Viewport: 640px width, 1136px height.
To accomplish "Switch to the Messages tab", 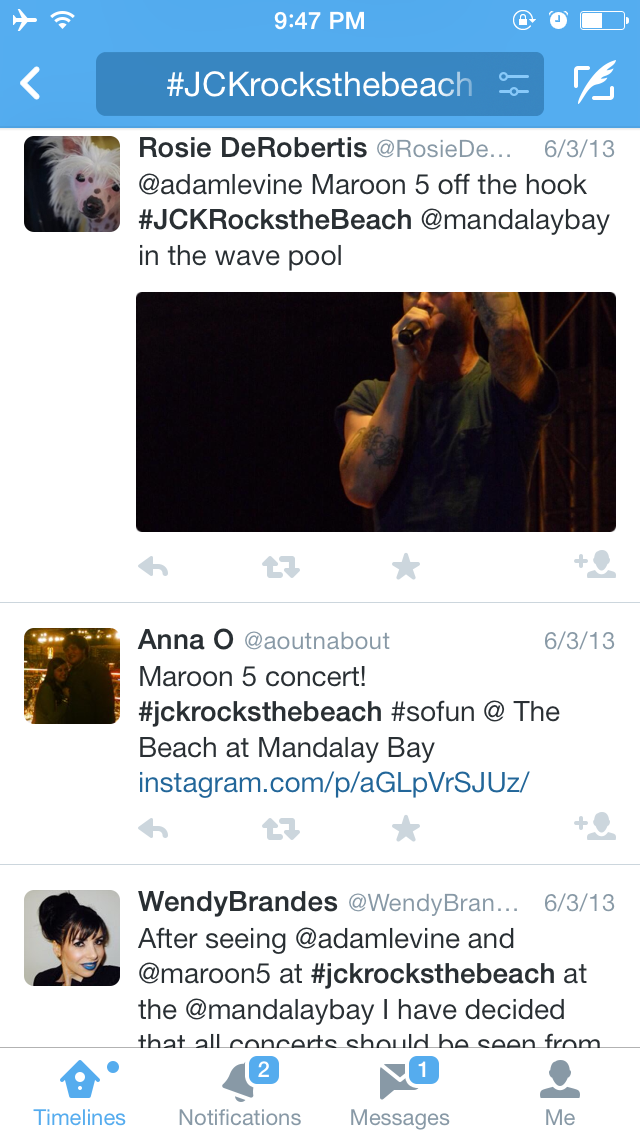I will (400, 1092).
